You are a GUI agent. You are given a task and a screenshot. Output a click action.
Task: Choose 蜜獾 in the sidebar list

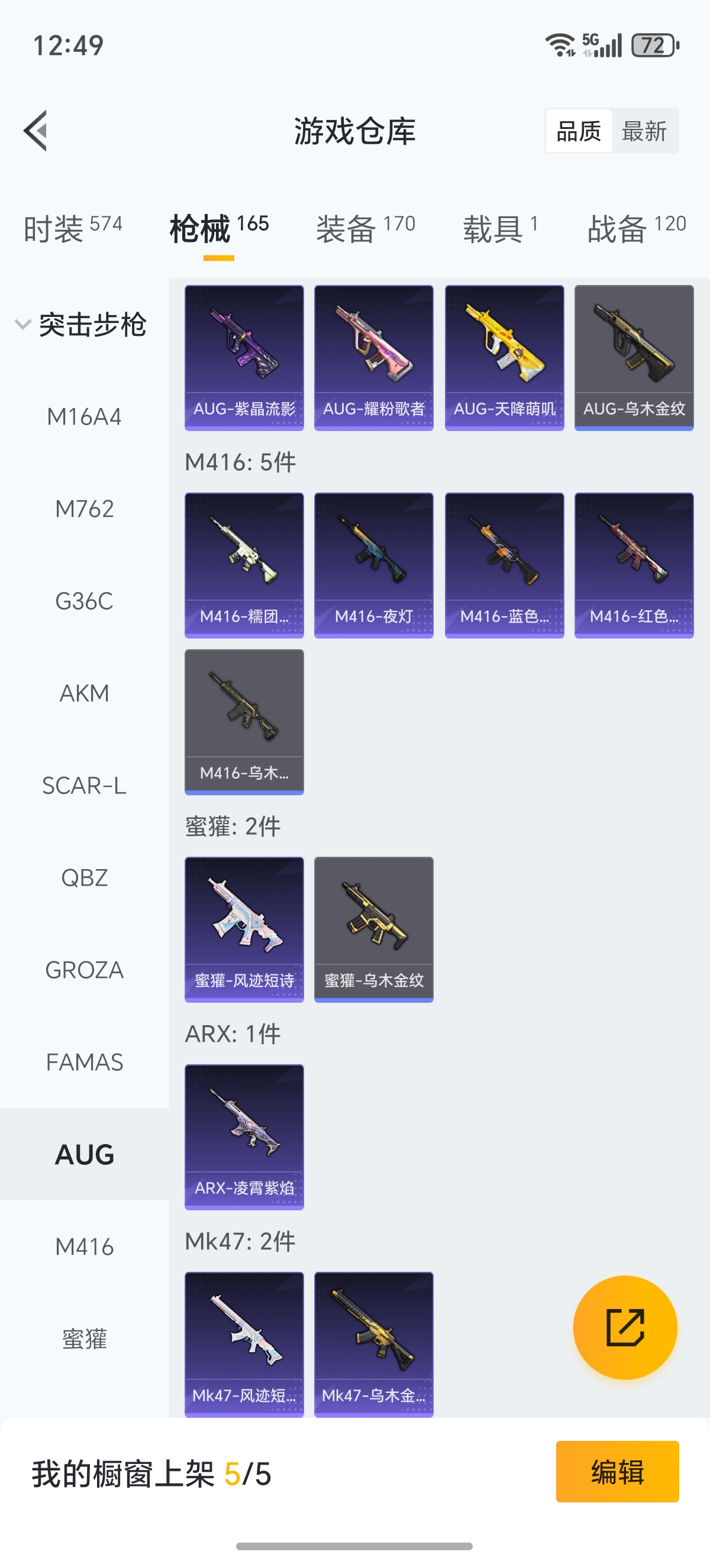click(x=84, y=1339)
